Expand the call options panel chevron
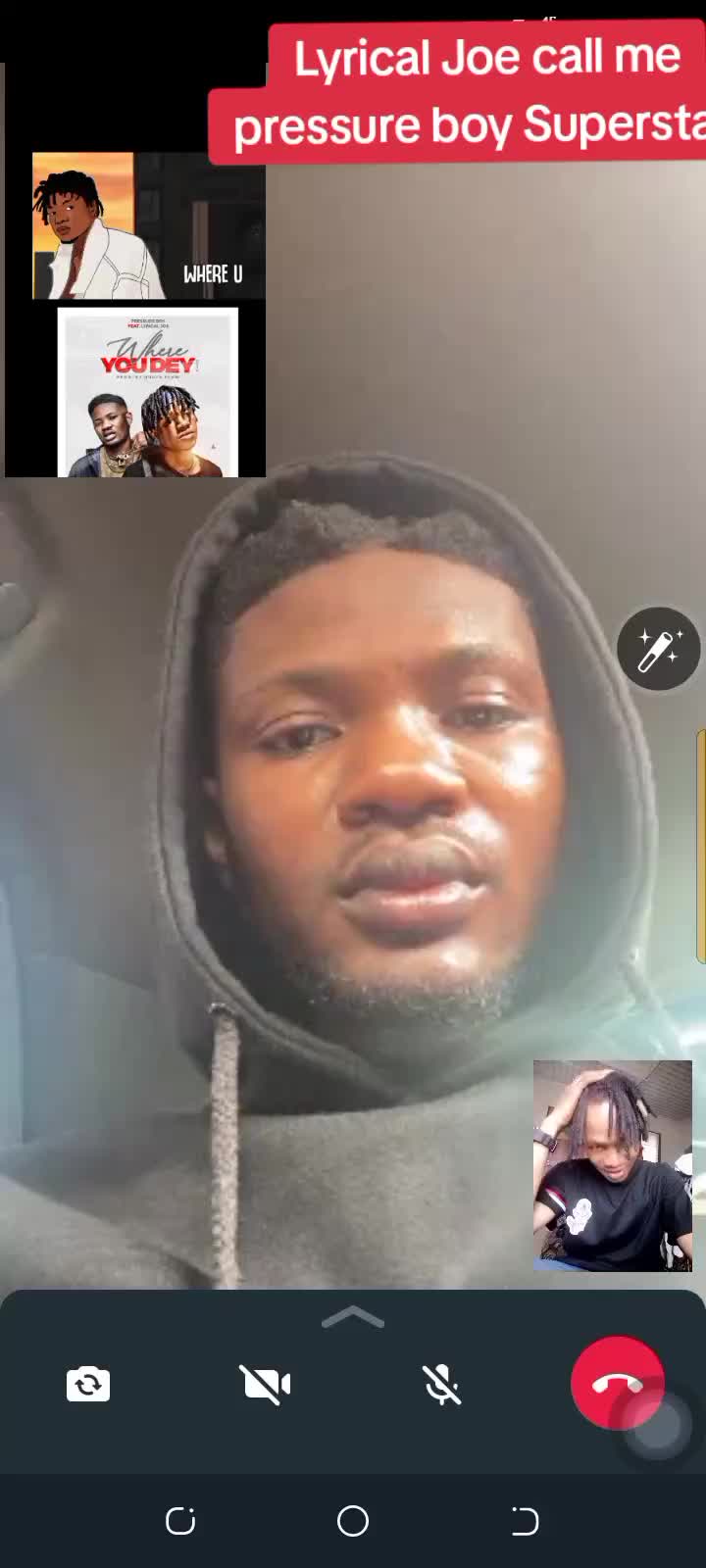This screenshot has width=706, height=1568. (x=353, y=1319)
